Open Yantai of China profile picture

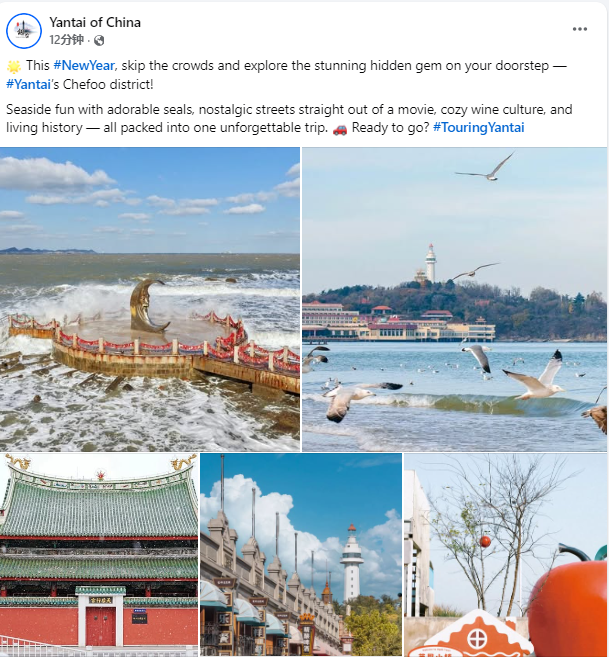tap(24, 31)
